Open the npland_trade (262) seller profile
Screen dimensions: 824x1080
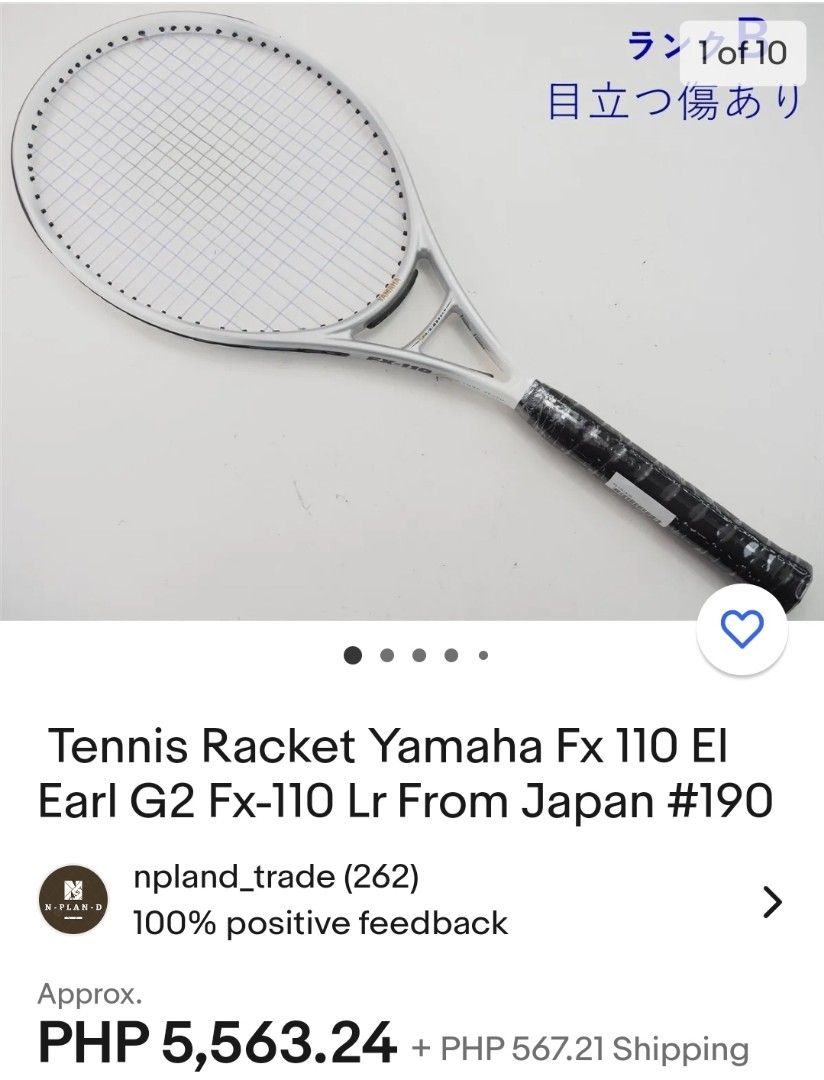277,875
